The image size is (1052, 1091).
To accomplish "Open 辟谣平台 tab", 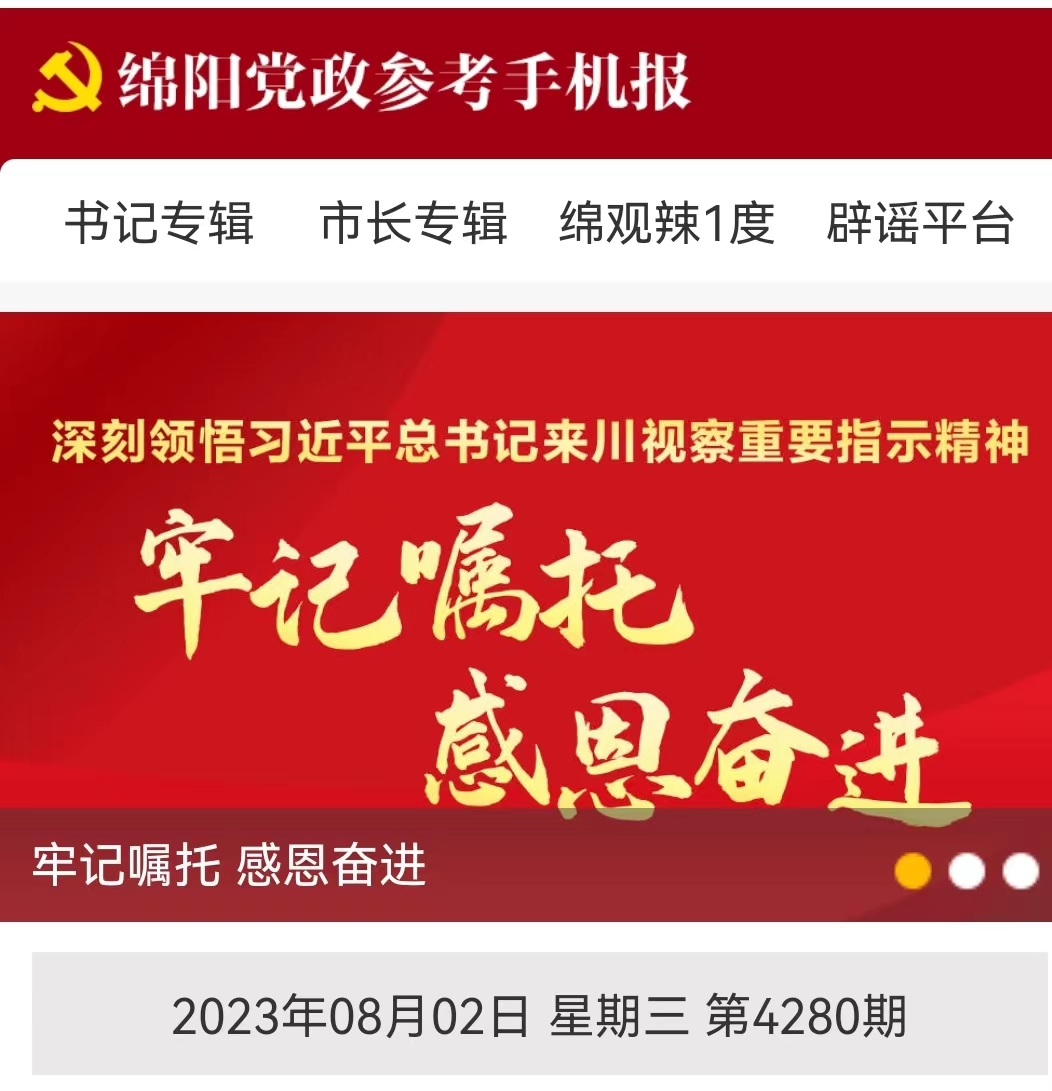I will tap(920, 223).
